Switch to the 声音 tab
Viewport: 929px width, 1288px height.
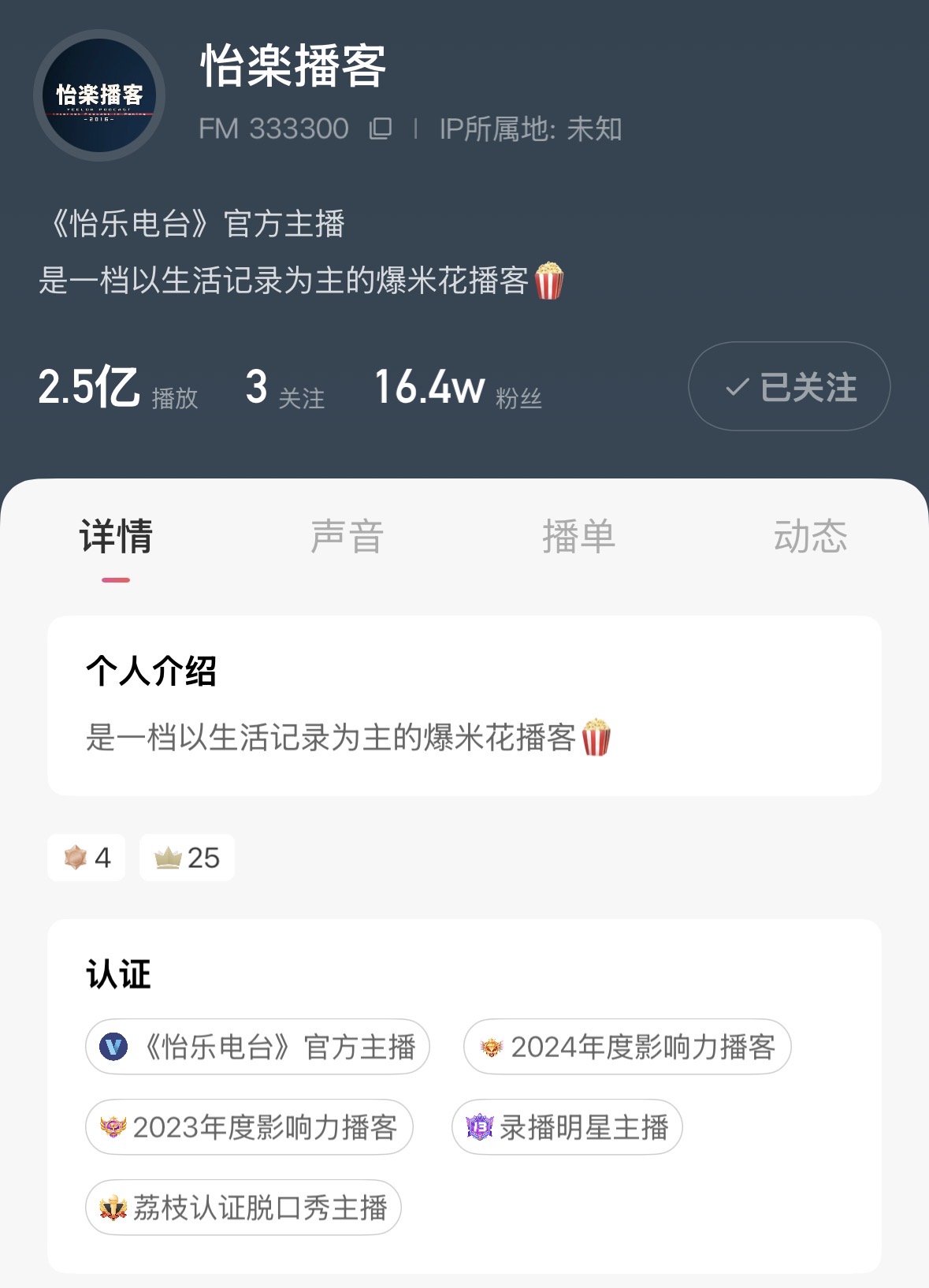tap(347, 537)
